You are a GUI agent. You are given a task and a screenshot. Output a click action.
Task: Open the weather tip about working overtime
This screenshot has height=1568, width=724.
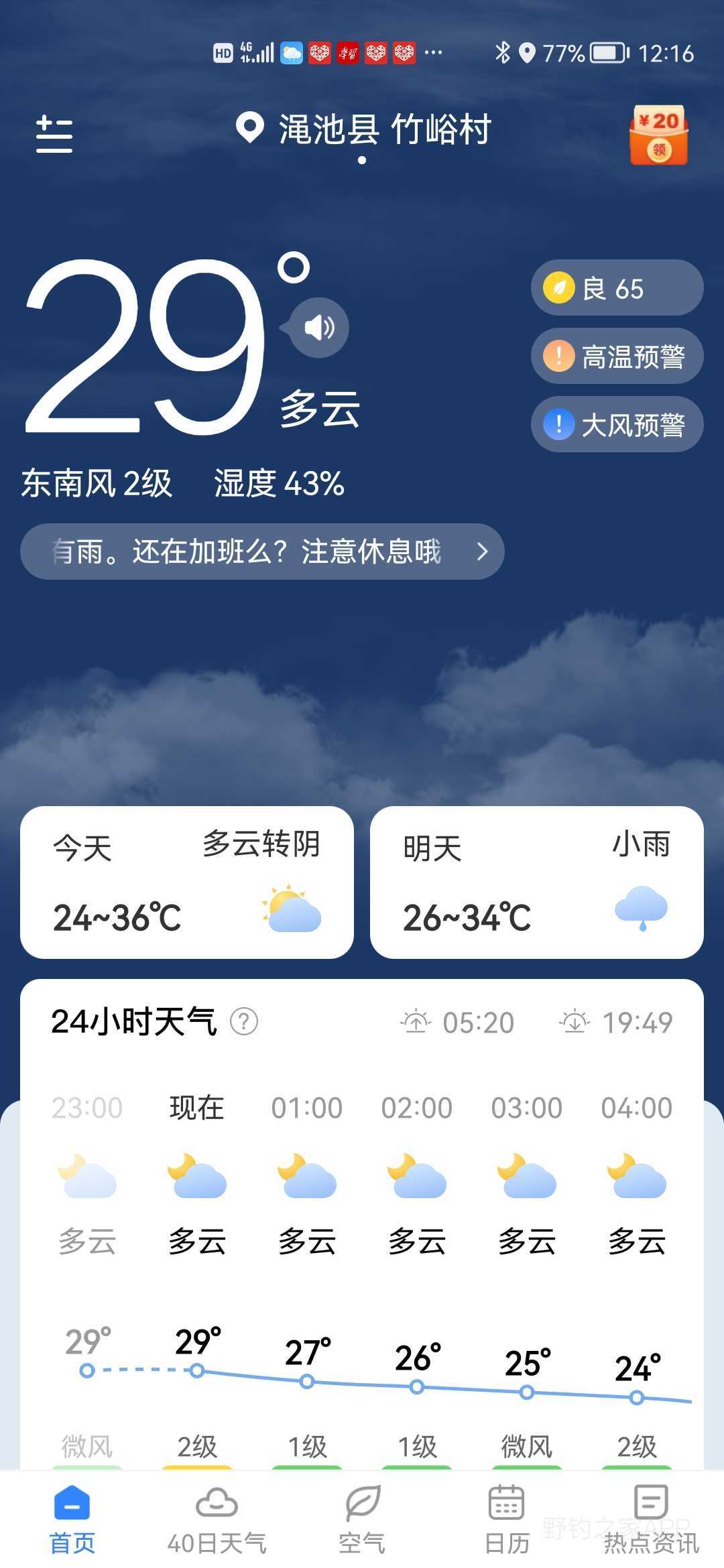click(262, 551)
